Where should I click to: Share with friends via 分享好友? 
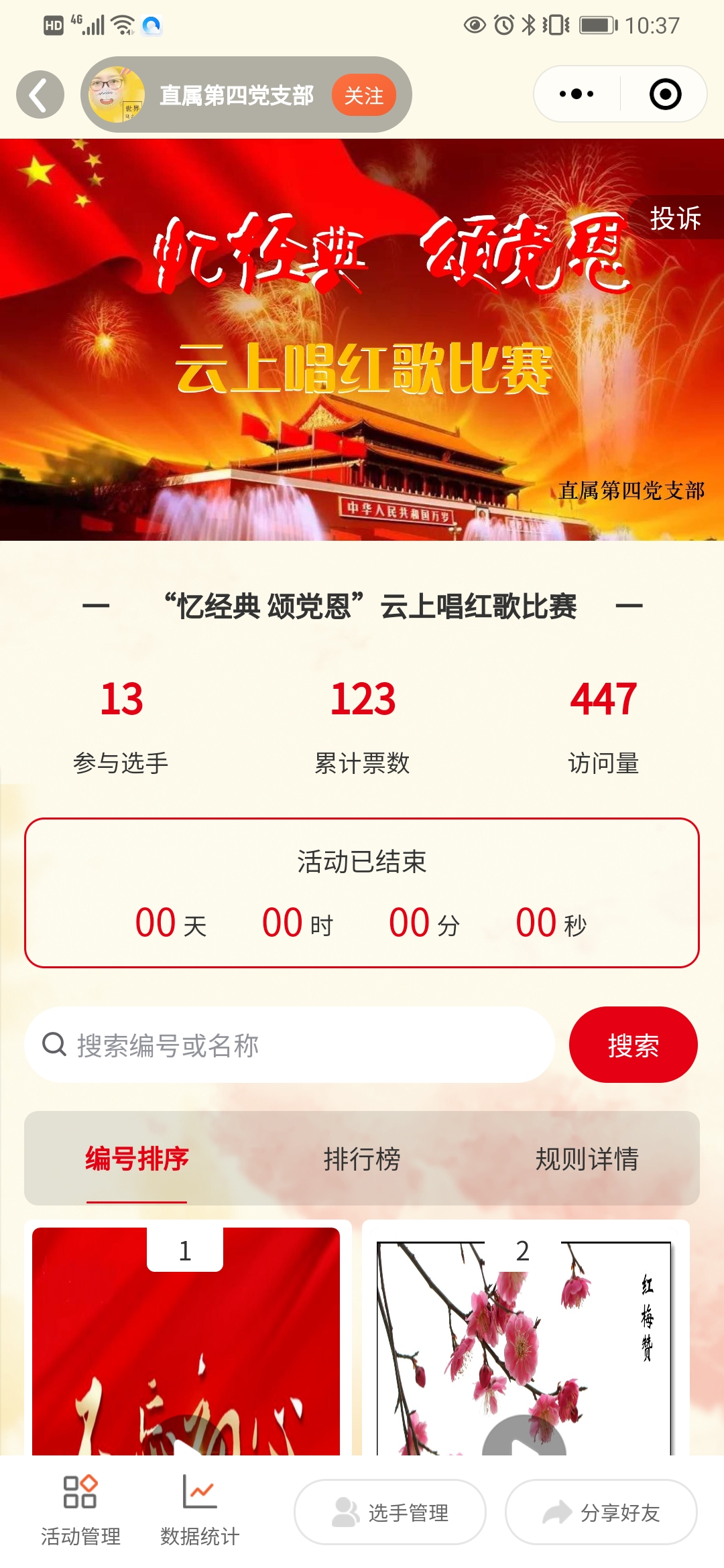pyautogui.click(x=601, y=1512)
